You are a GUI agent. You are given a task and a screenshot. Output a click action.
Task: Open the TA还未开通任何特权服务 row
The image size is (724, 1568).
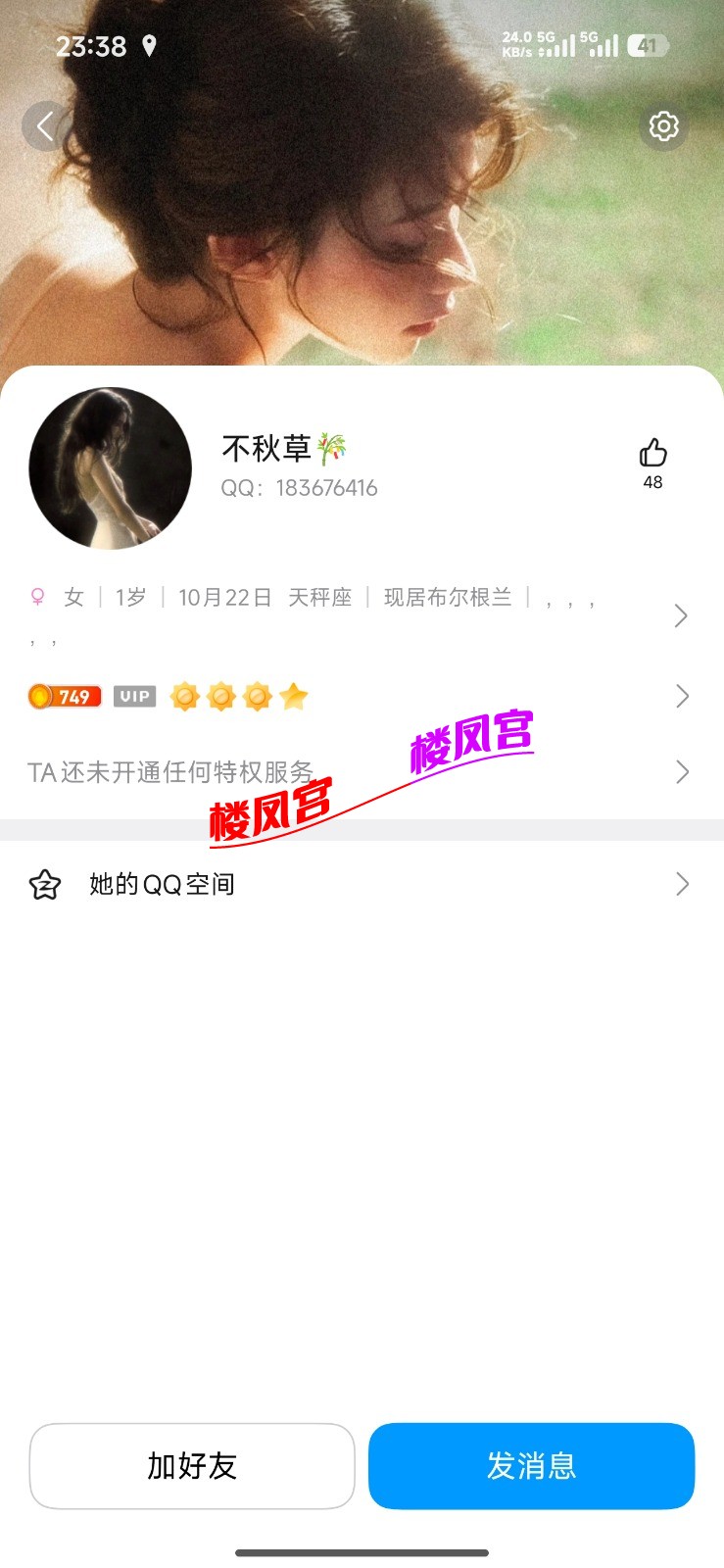point(361,772)
